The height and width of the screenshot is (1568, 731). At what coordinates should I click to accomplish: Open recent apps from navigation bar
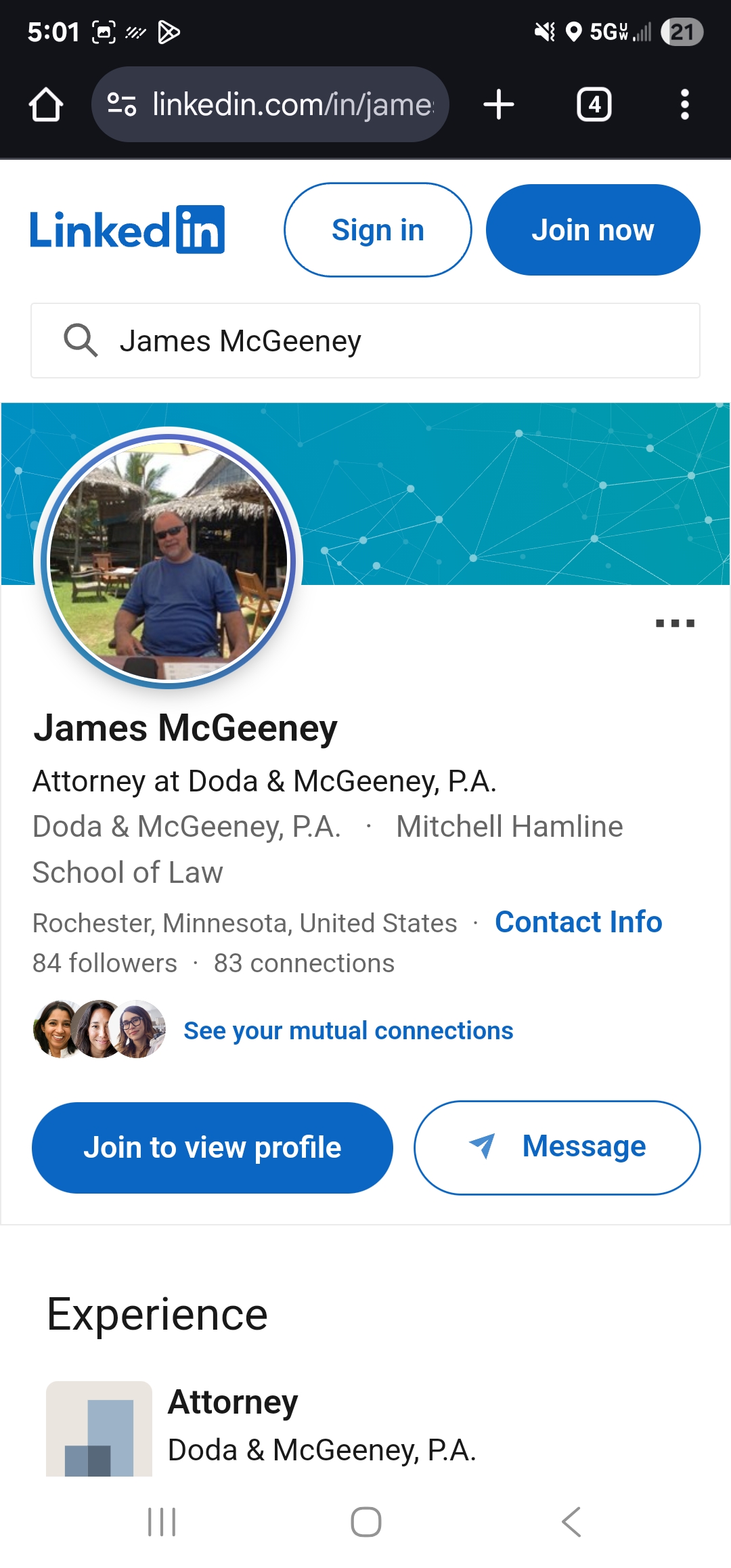coord(162,1522)
